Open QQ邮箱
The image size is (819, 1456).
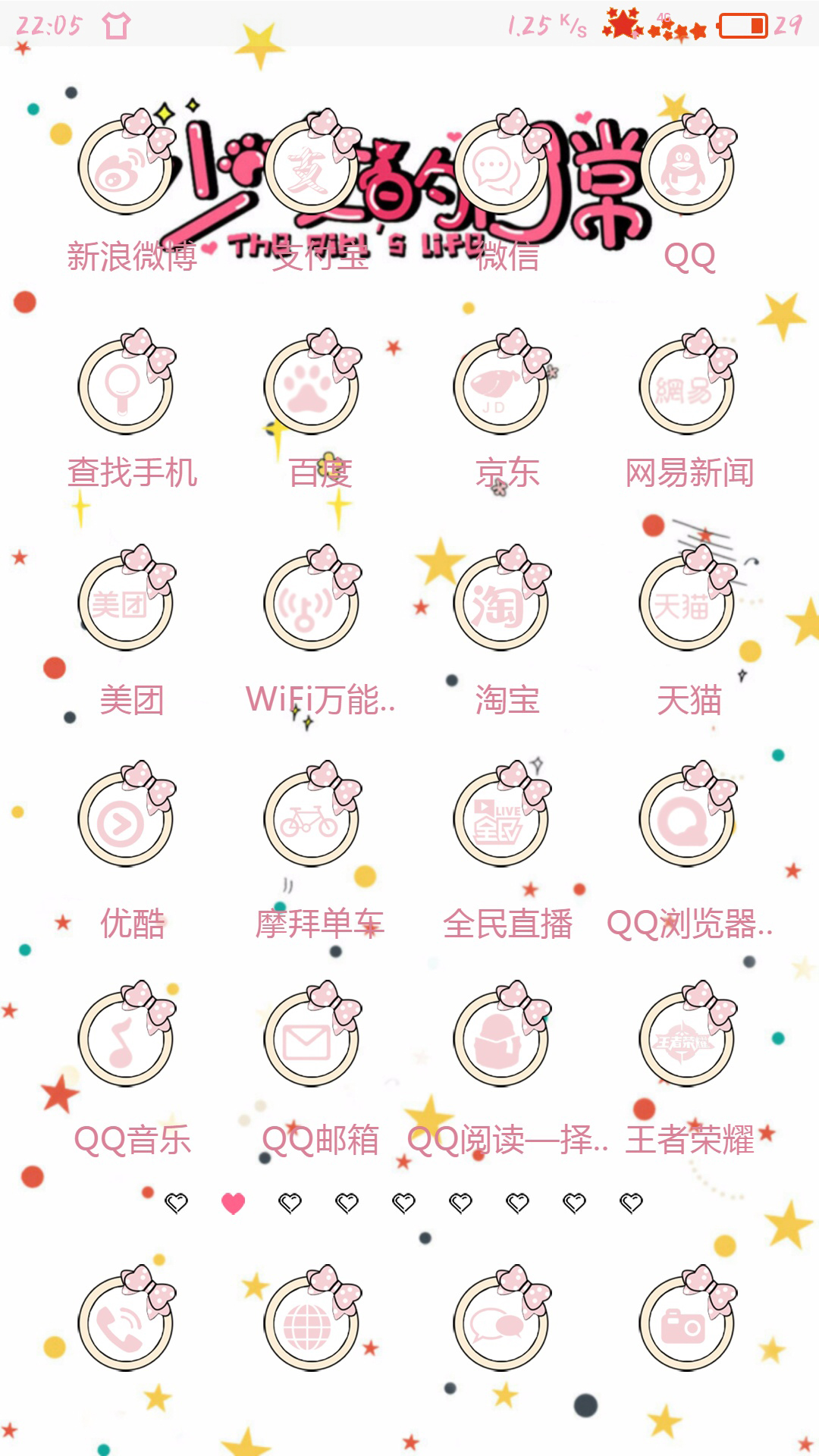click(x=311, y=1039)
